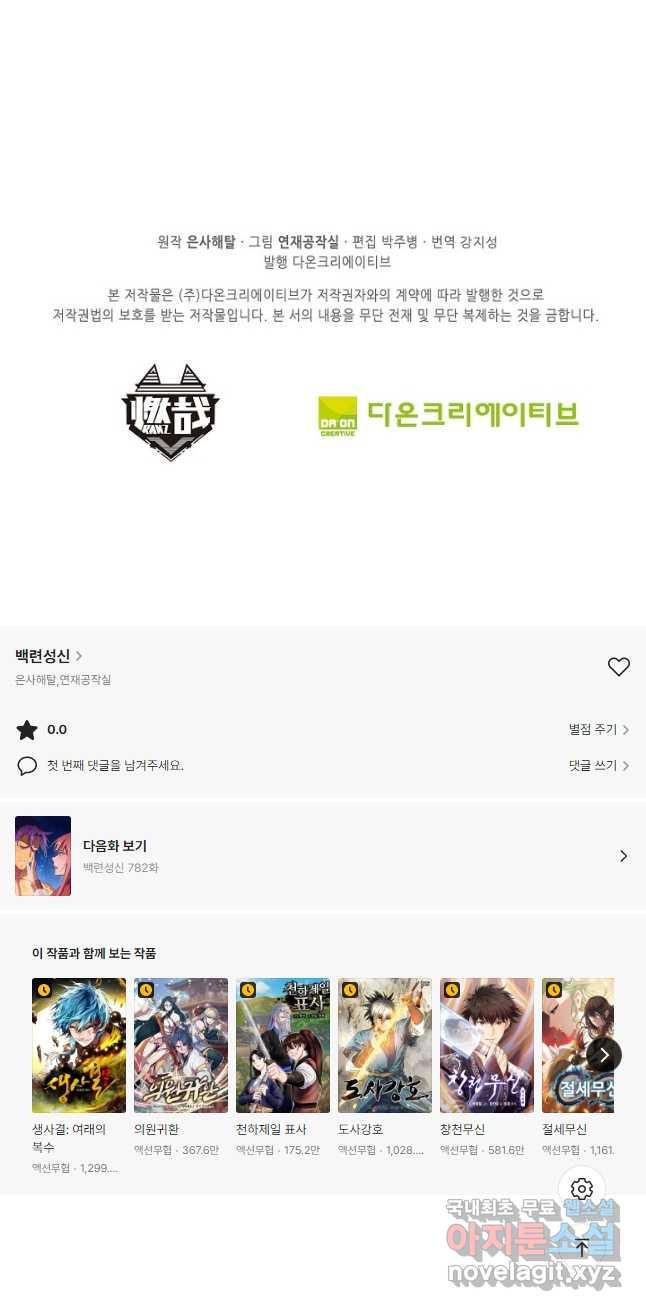Open the 창천무신 card

[487, 1045]
